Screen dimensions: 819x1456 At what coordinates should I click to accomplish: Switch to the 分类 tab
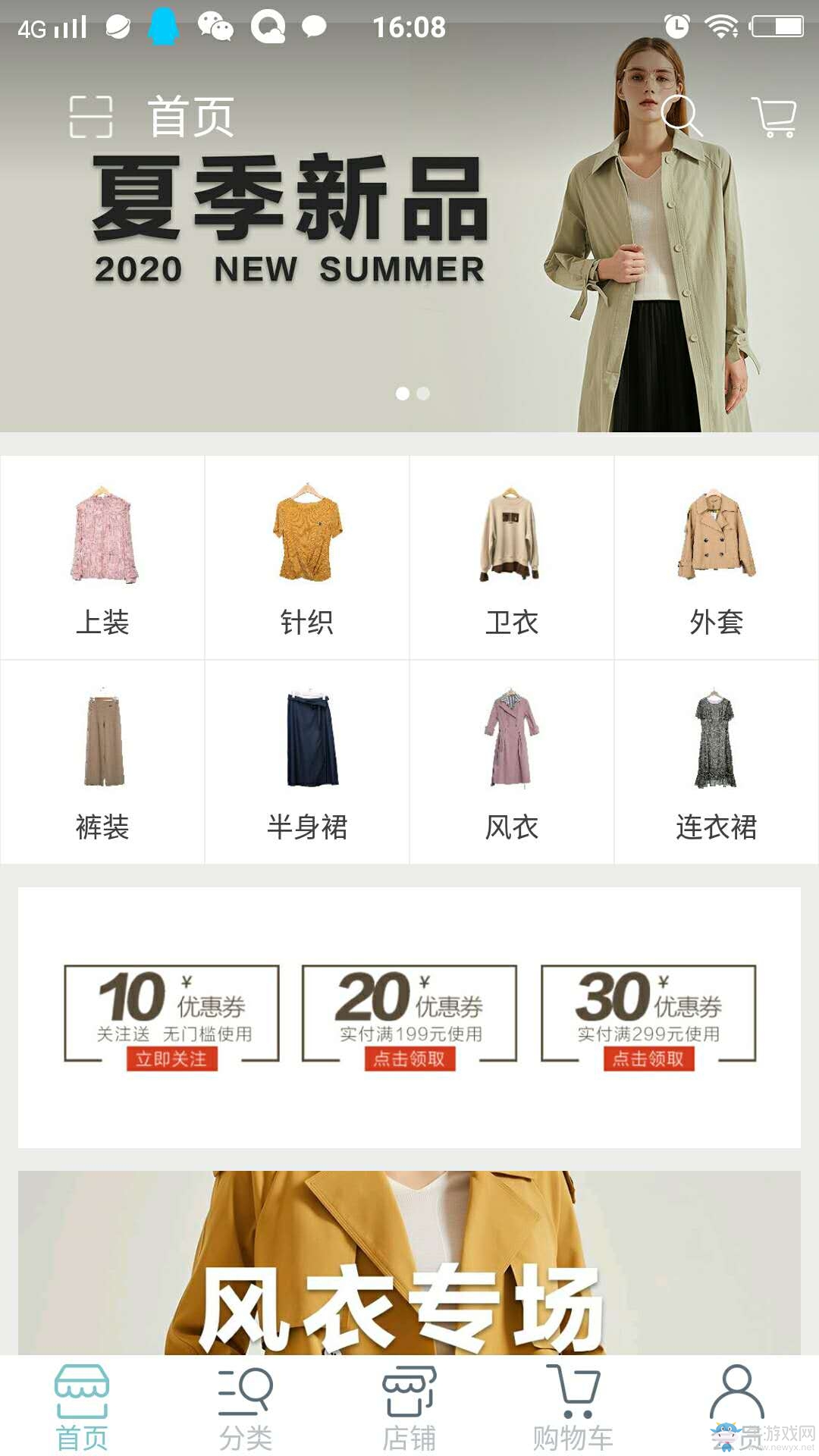tap(246, 1408)
